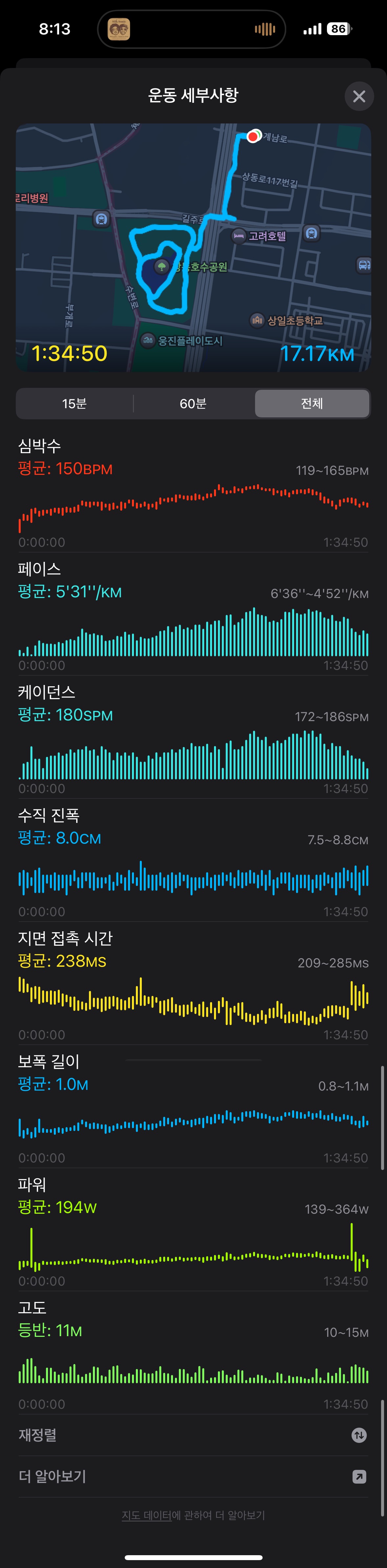Tap the 재정렬 reorder row

coord(193,1435)
